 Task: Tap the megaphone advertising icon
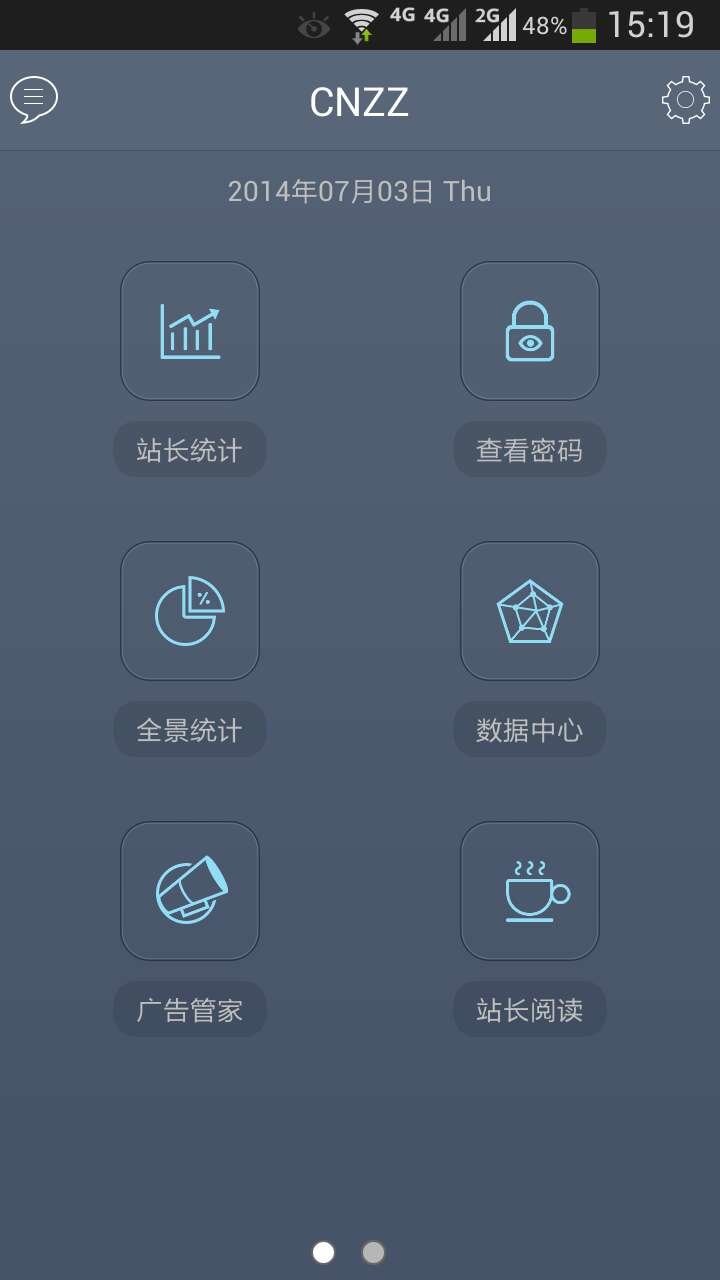pos(190,890)
